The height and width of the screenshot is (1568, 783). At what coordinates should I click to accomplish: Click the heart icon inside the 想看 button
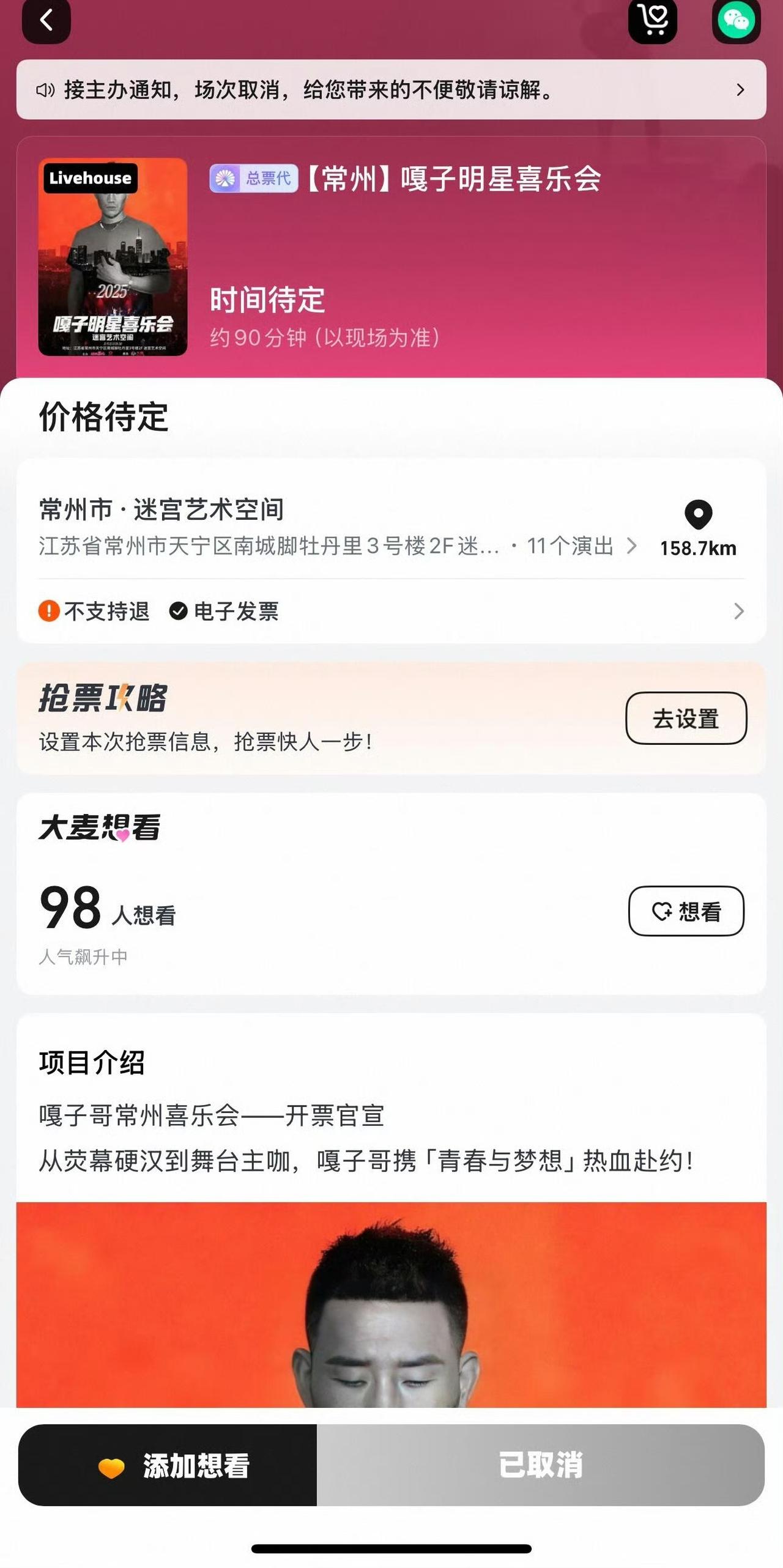tap(662, 911)
